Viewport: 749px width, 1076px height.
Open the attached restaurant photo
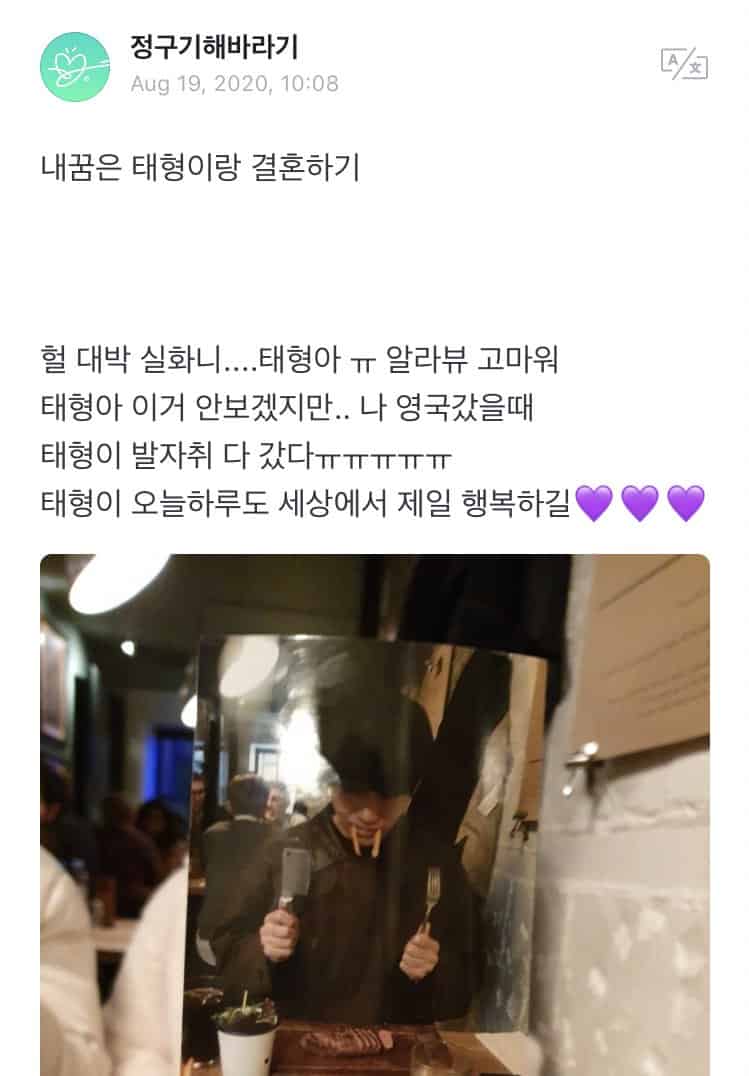tap(374, 814)
